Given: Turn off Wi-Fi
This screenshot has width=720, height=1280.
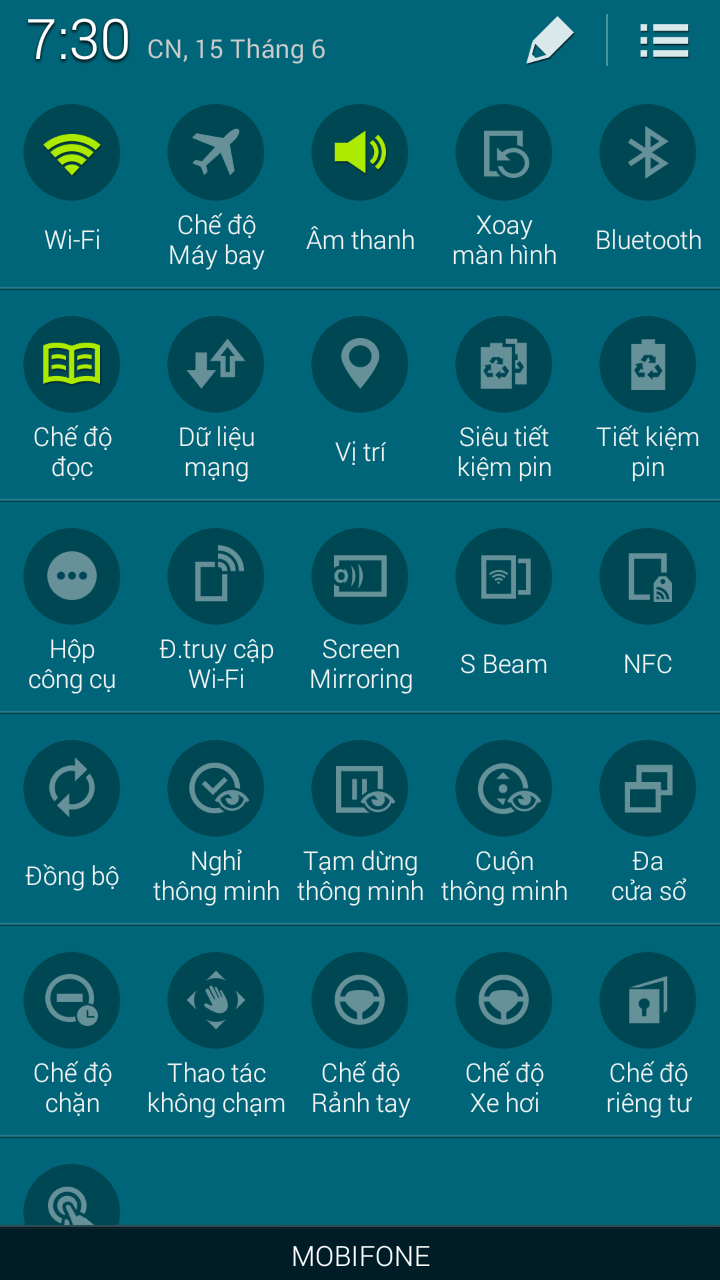Looking at the screenshot, I should [x=72, y=153].
